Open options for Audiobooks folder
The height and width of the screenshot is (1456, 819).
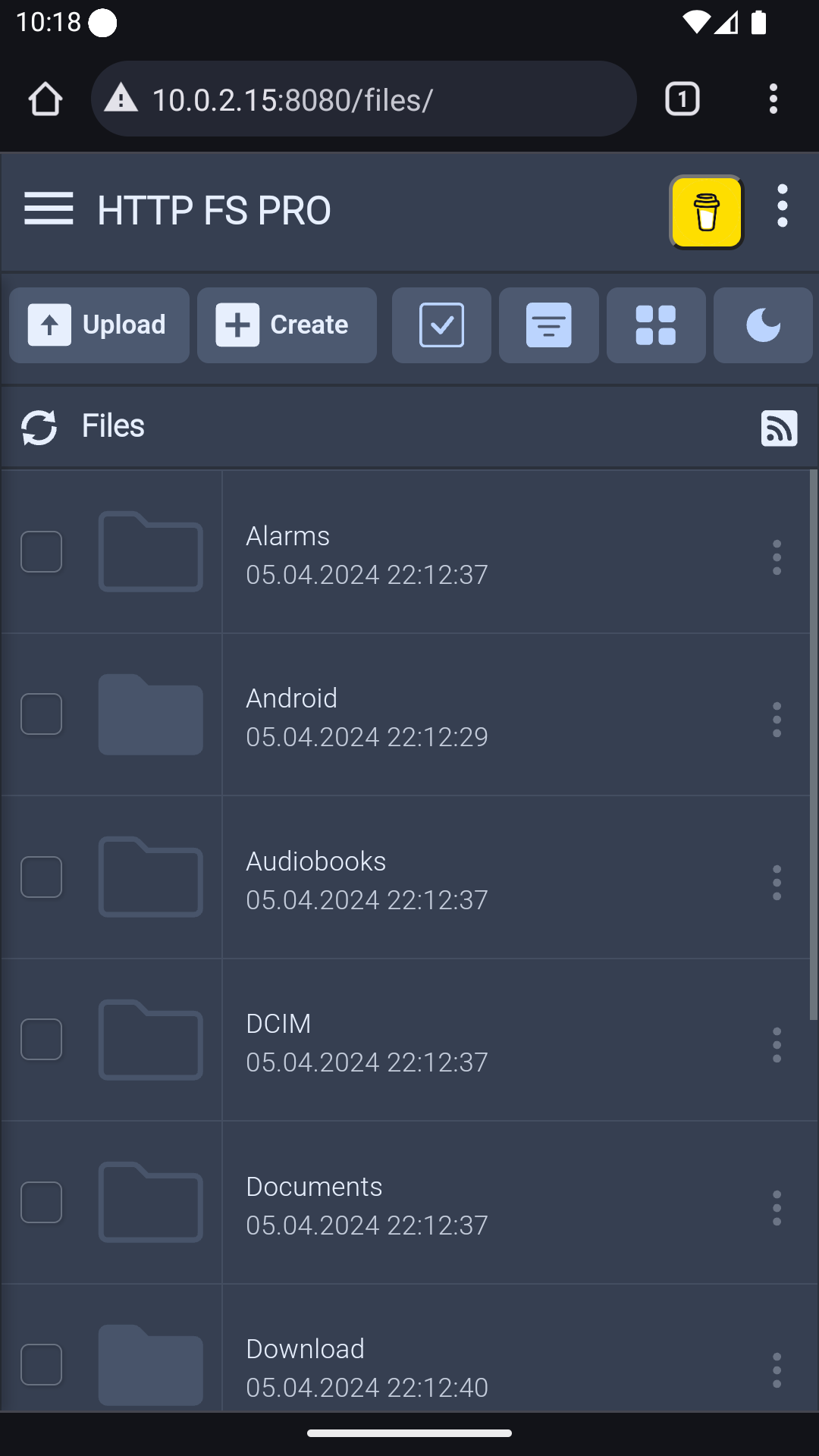click(777, 883)
